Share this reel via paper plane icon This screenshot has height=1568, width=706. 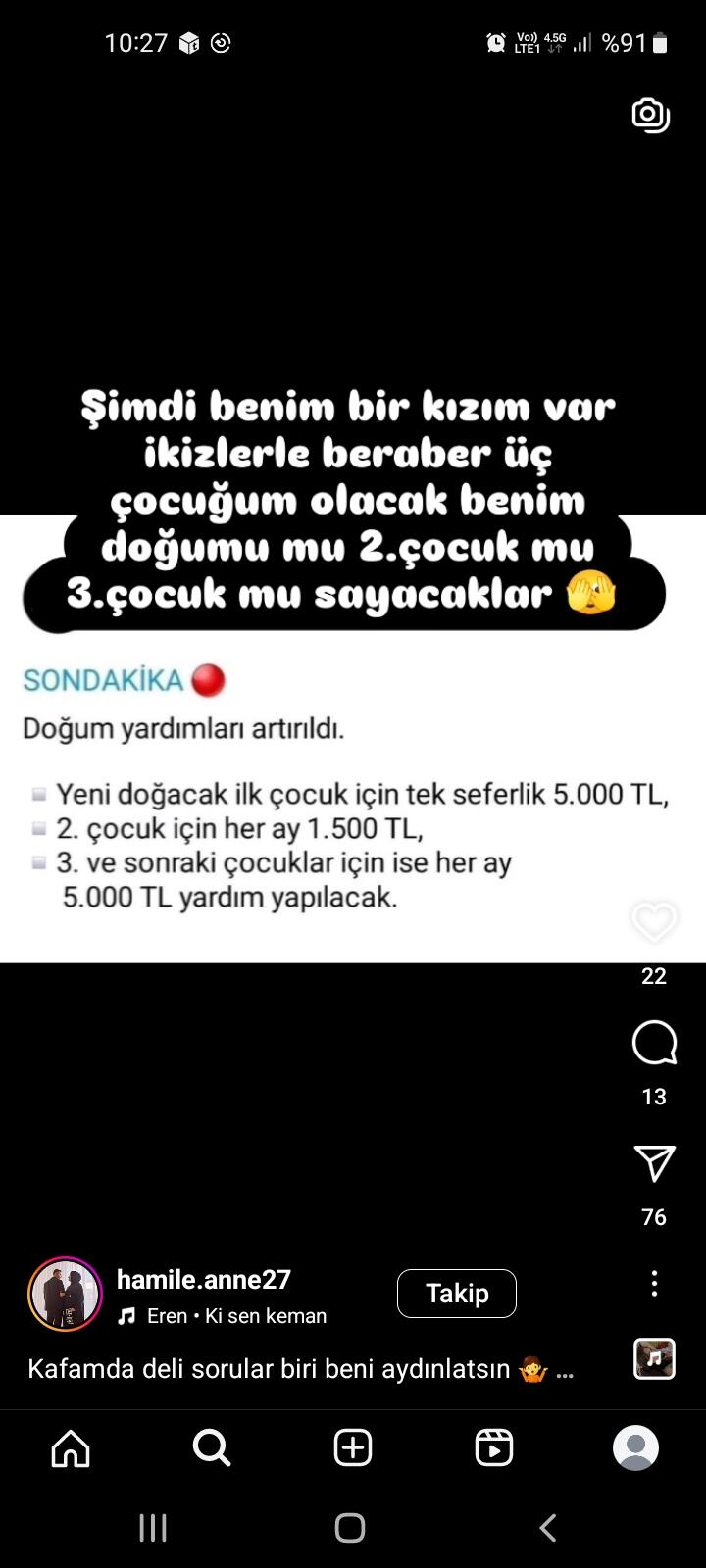pyautogui.click(x=654, y=1163)
